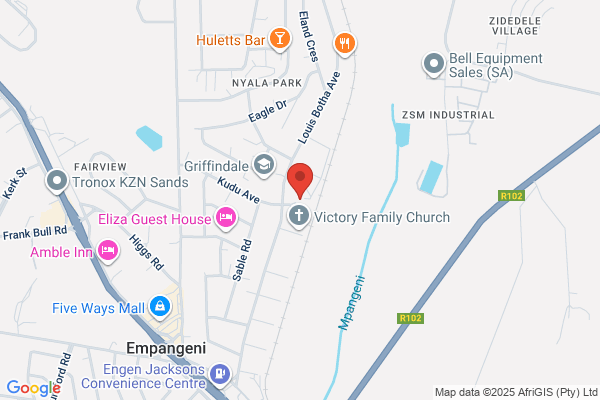The height and width of the screenshot is (400, 600).
Task: Select Bell Equipment Sales (SA) marker
Action: tap(434, 64)
